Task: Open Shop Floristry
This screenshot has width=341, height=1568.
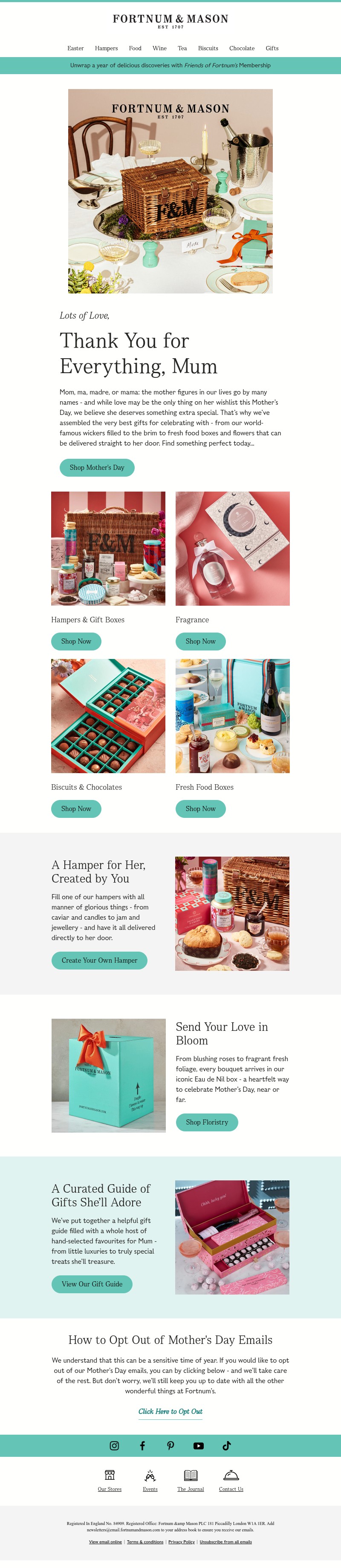Action: pos(206,1122)
